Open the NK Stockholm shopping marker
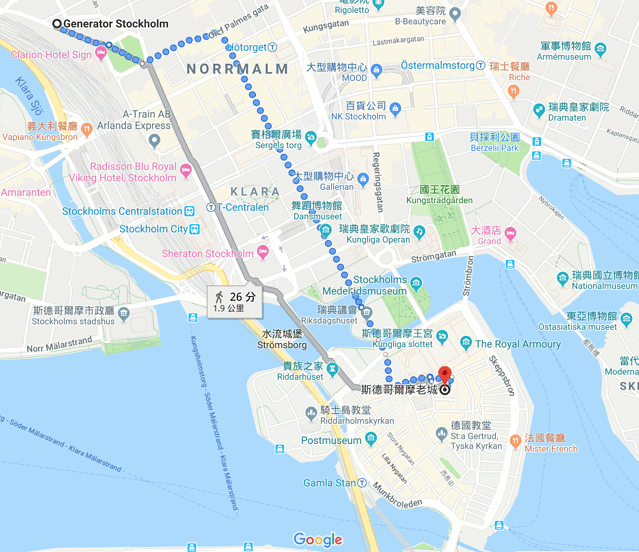The image size is (639, 552). 376,115
